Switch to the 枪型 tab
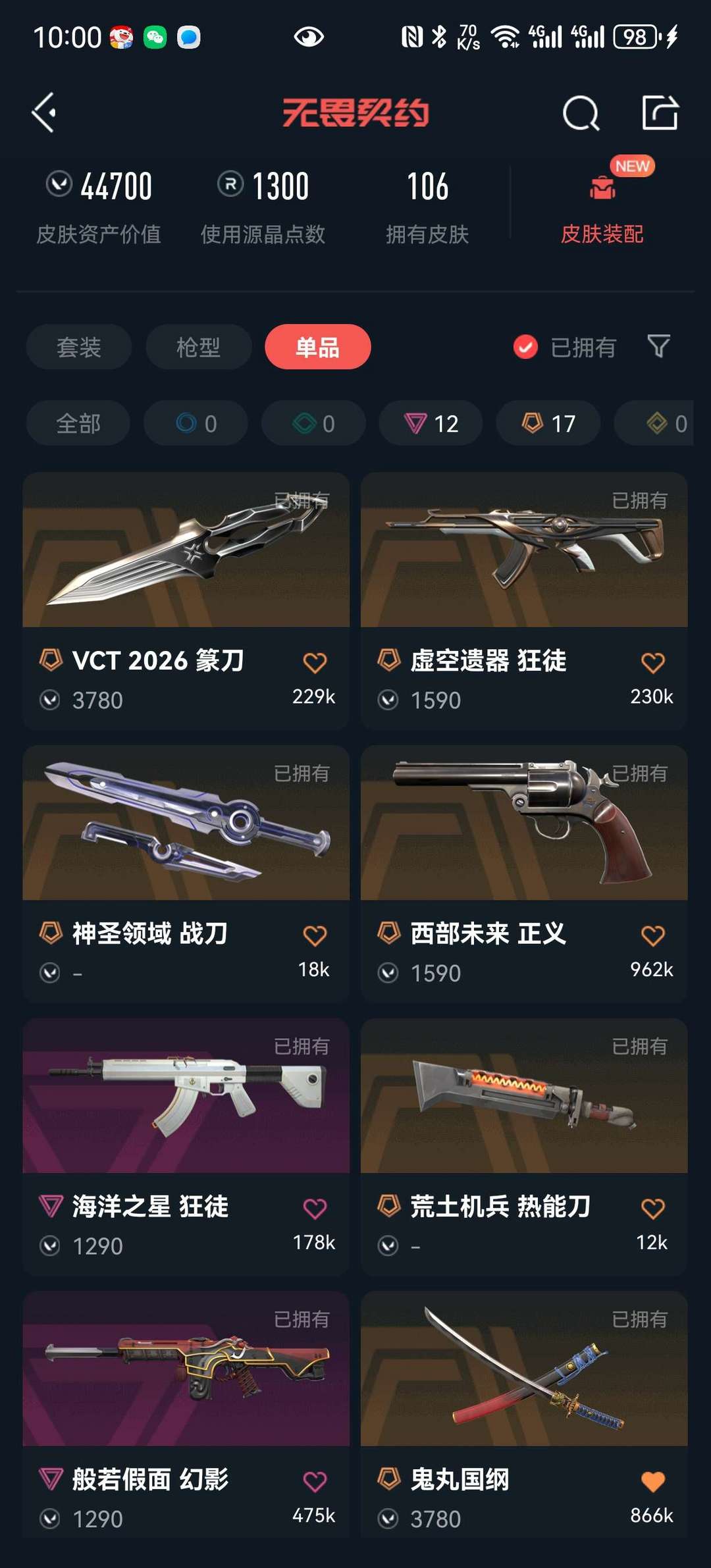 pyautogui.click(x=198, y=347)
